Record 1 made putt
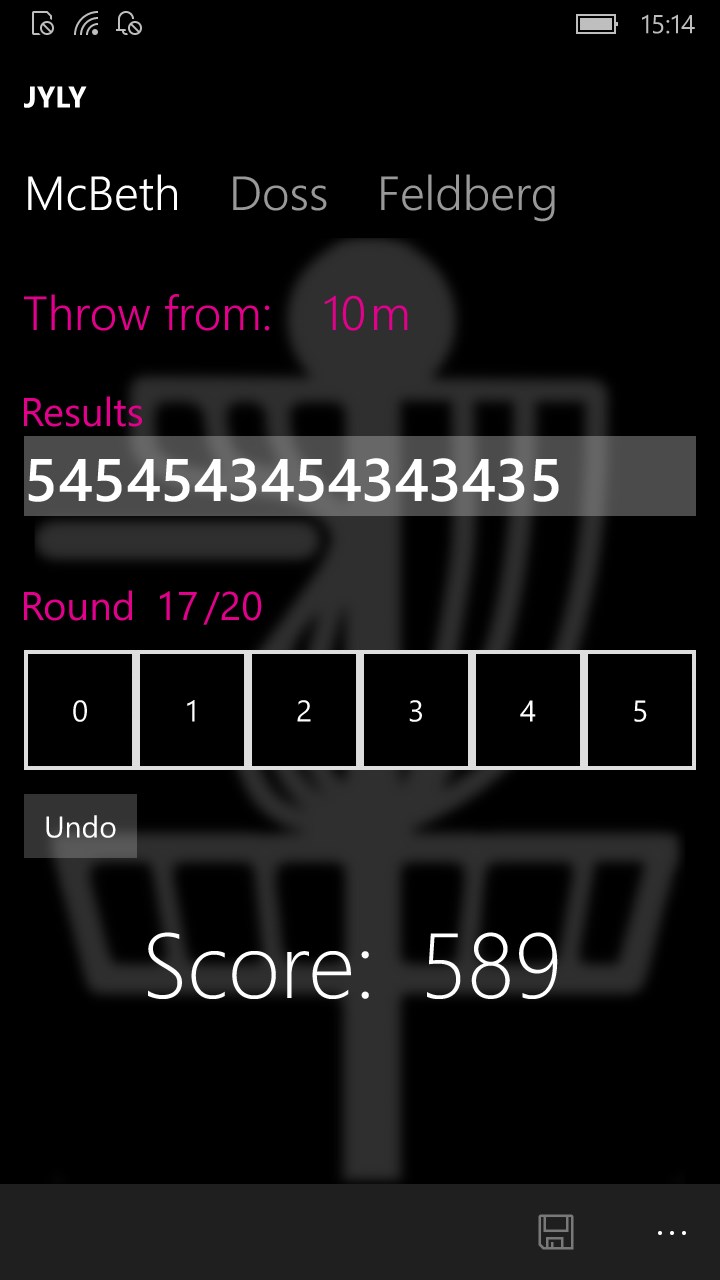Image resolution: width=720 pixels, height=1280 pixels. point(192,711)
